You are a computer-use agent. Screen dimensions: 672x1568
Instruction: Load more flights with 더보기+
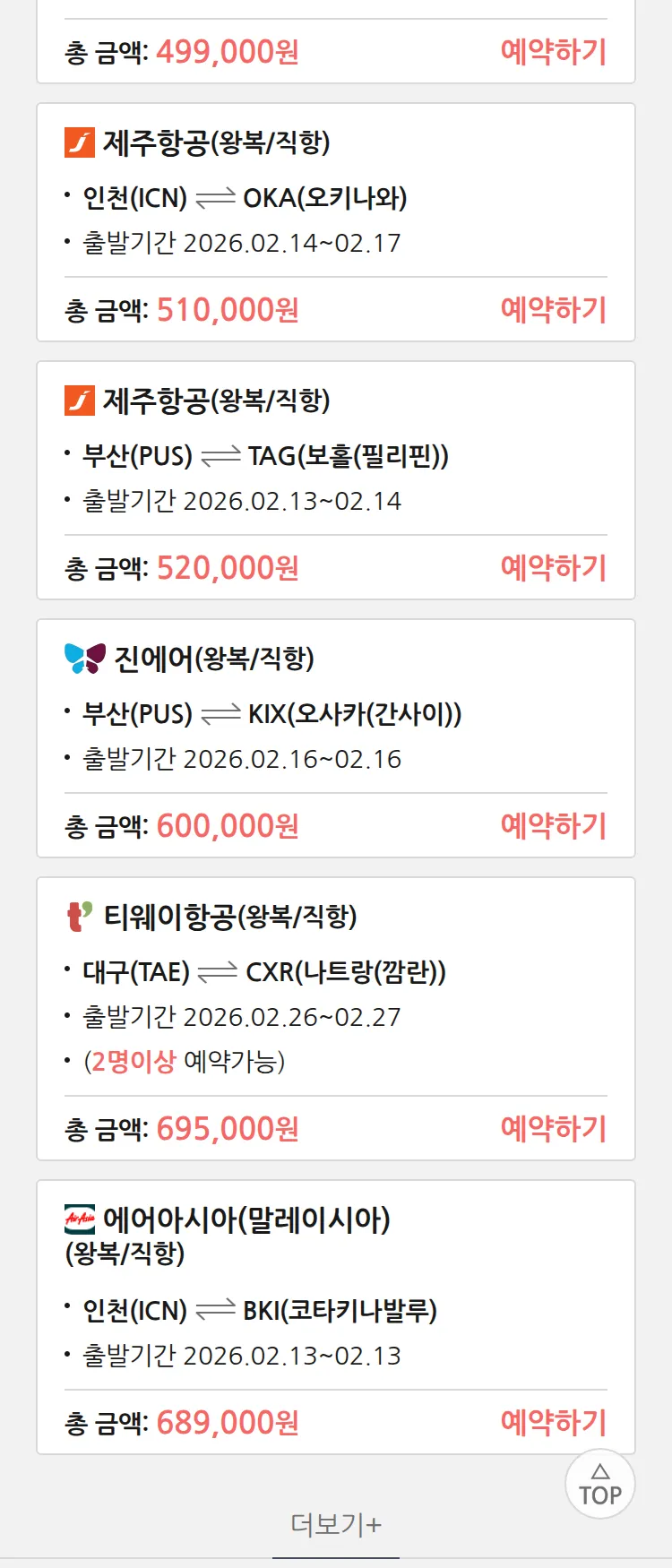pos(336,1524)
